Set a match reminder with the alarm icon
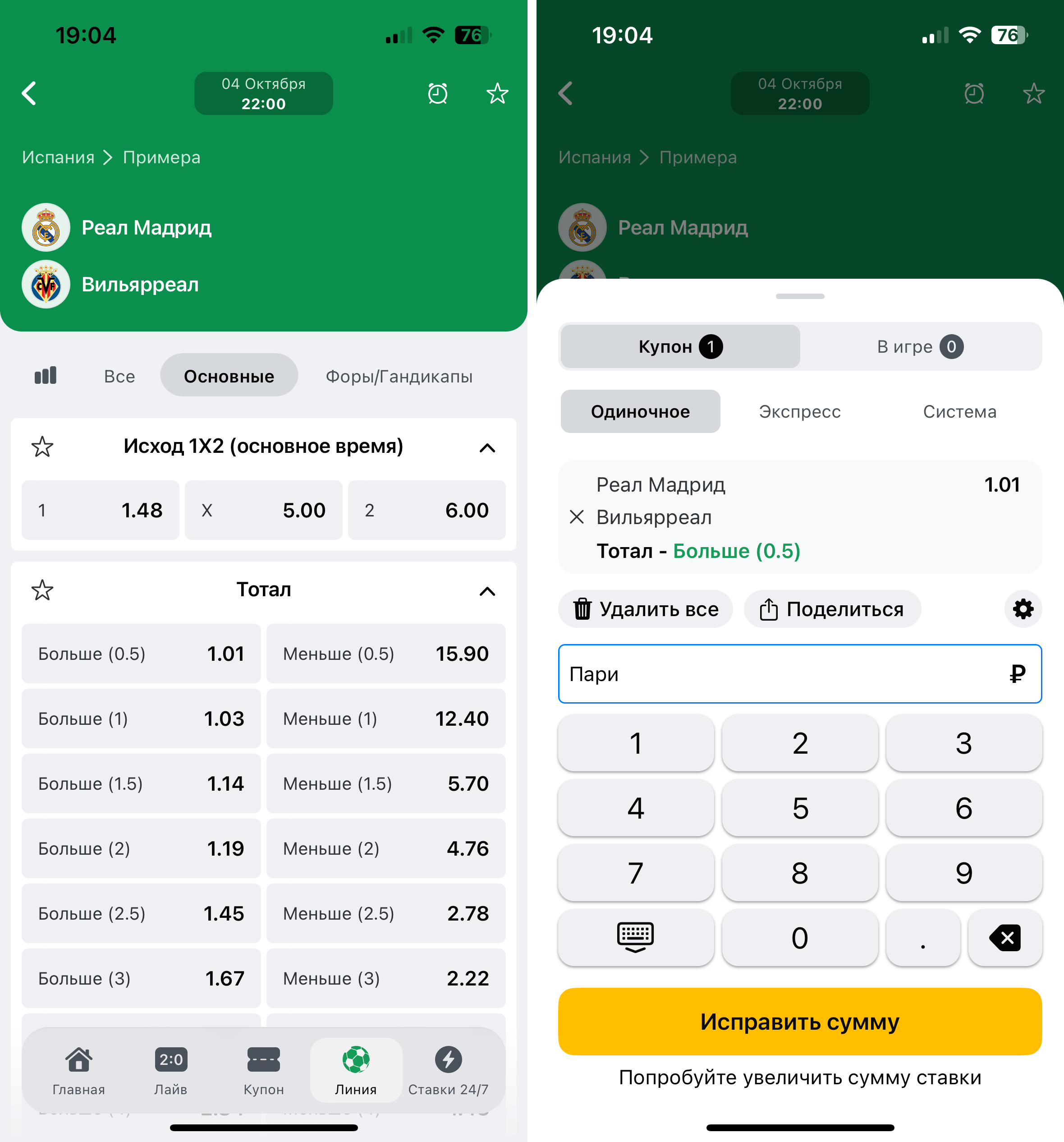1064x1142 pixels. click(437, 94)
